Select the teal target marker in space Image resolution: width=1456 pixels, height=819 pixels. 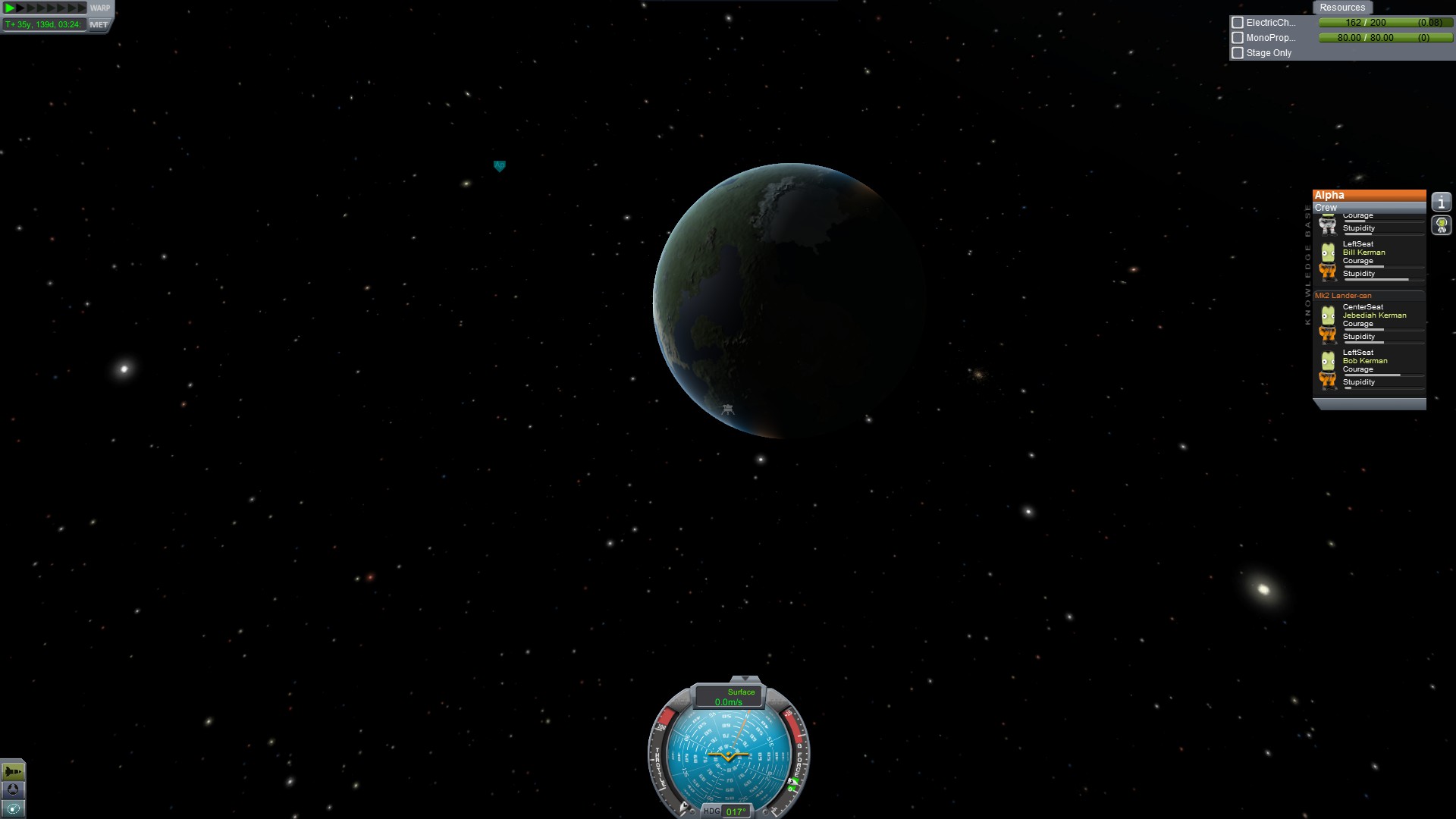coord(499,165)
